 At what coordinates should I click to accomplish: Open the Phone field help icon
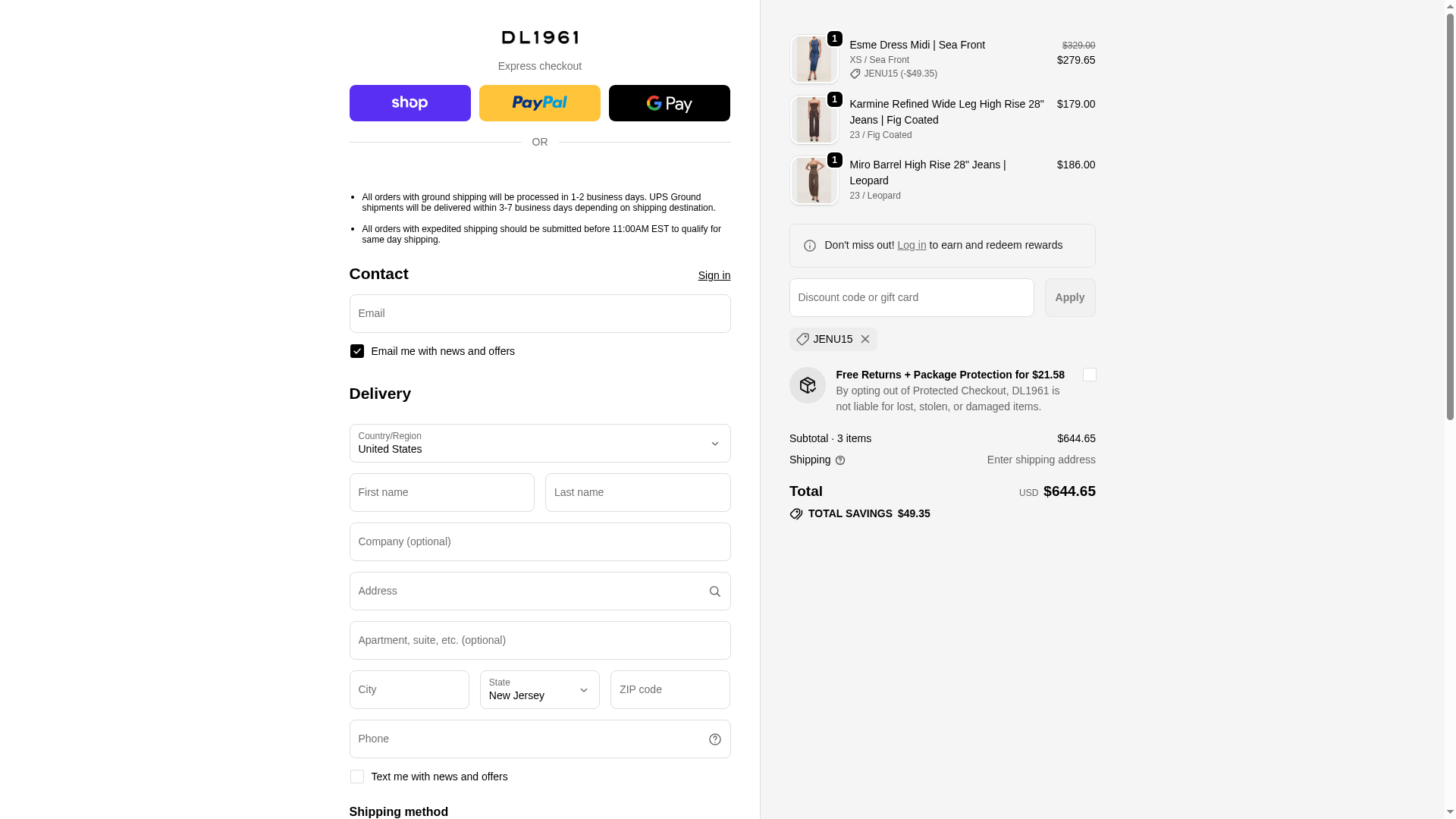click(x=714, y=739)
